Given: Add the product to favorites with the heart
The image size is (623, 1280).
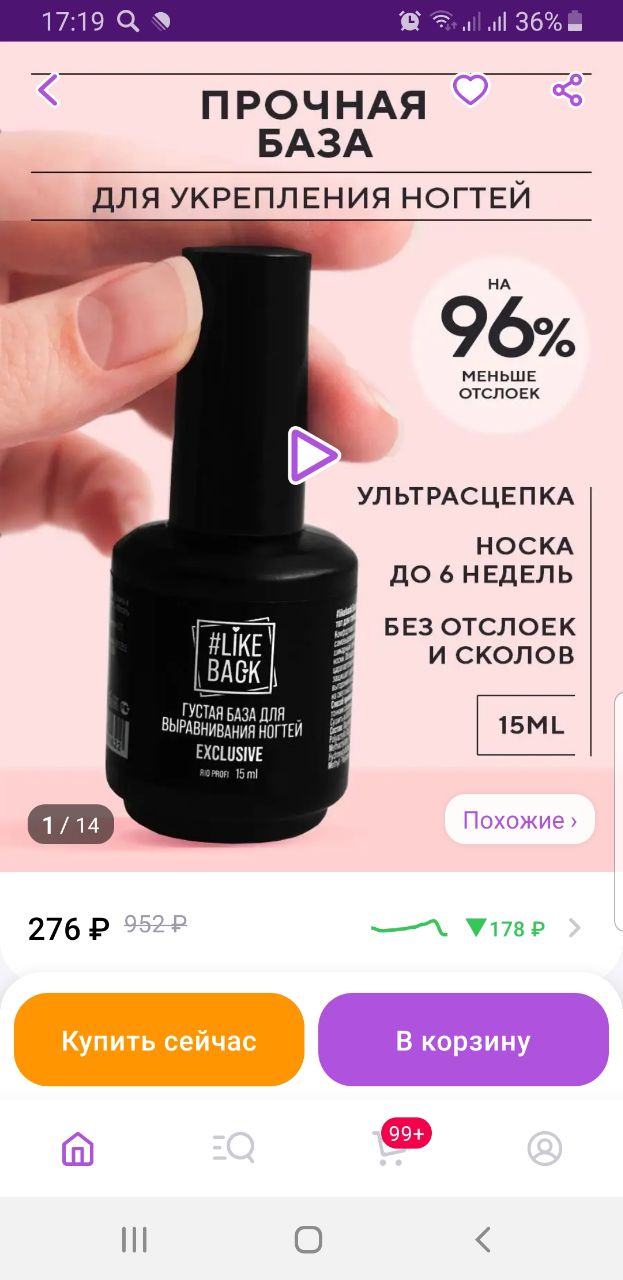Looking at the screenshot, I should [x=470, y=90].
